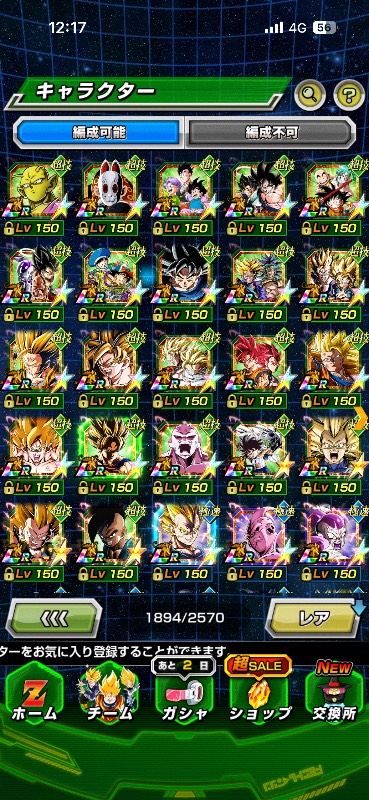
Task: Select the fox-mask character card
Action: (108, 197)
